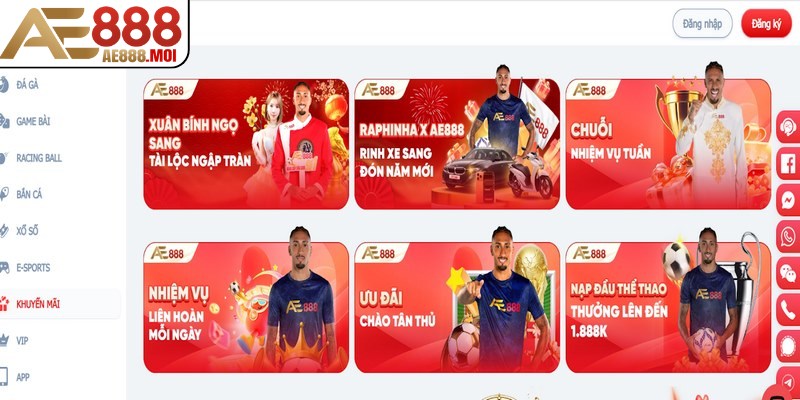Open Xuân Bính Ngọ Sang promotion card

pyautogui.click(x=246, y=144)
